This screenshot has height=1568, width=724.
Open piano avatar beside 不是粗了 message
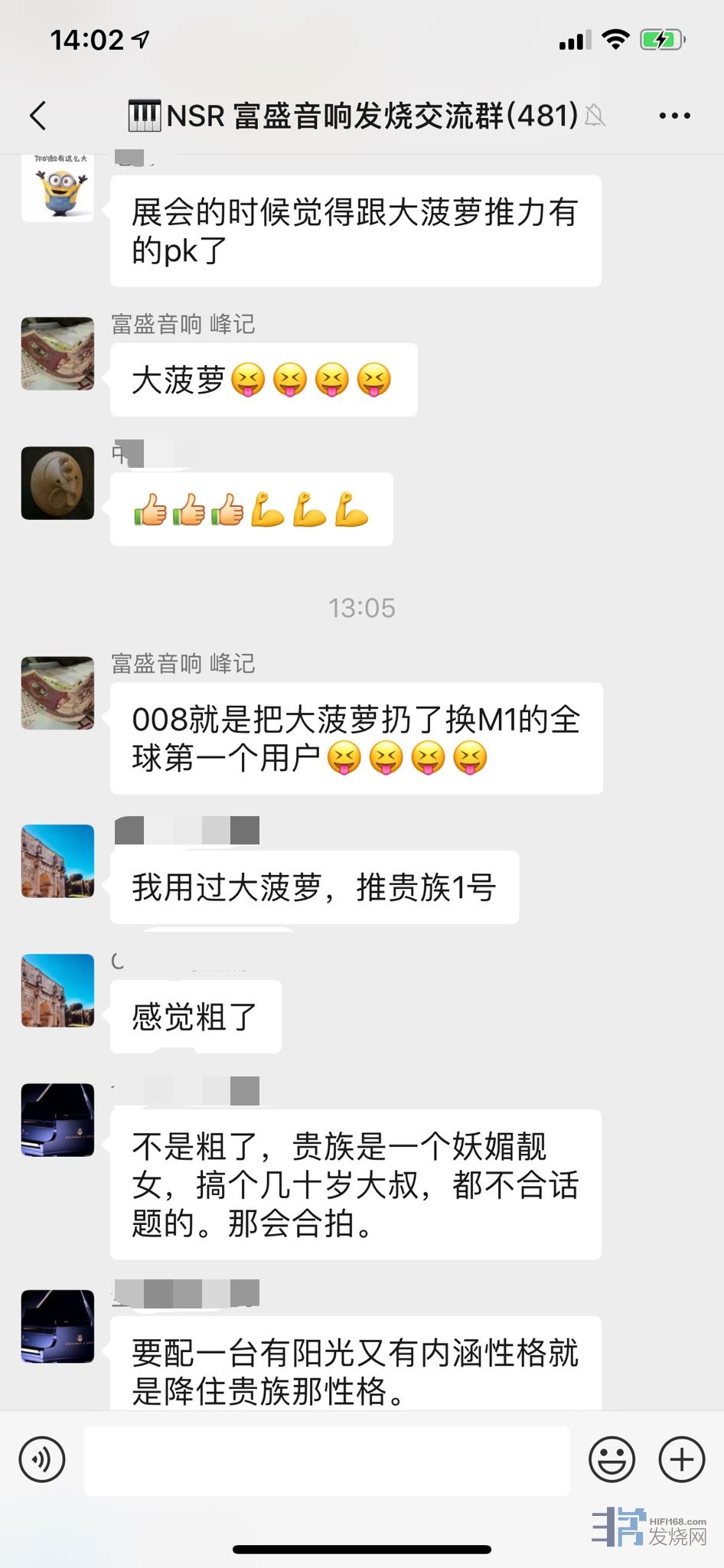pos(57,1119)
